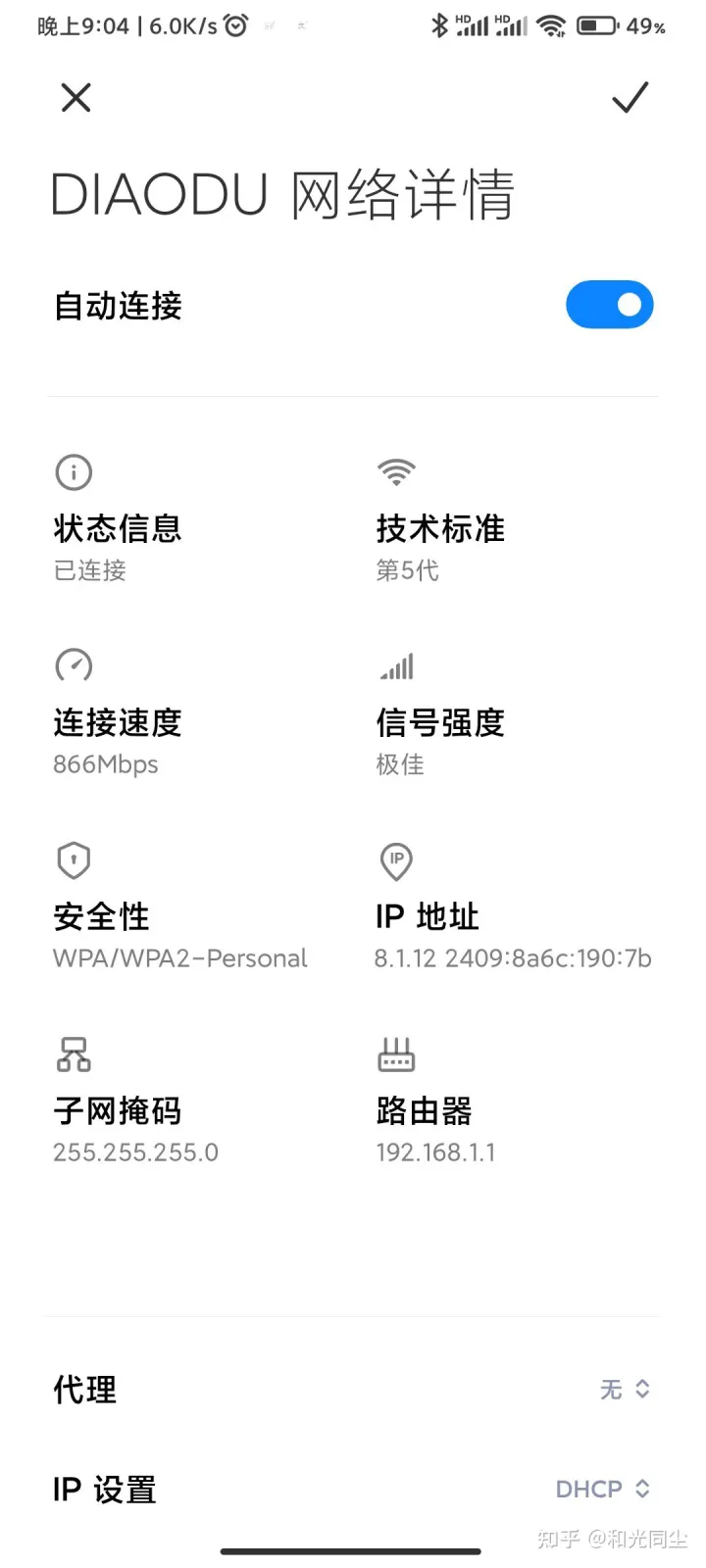The width and height of the screenshot is (706, 1568).
Task: Tap the status information info icon
Action: (x=73, y=472)
